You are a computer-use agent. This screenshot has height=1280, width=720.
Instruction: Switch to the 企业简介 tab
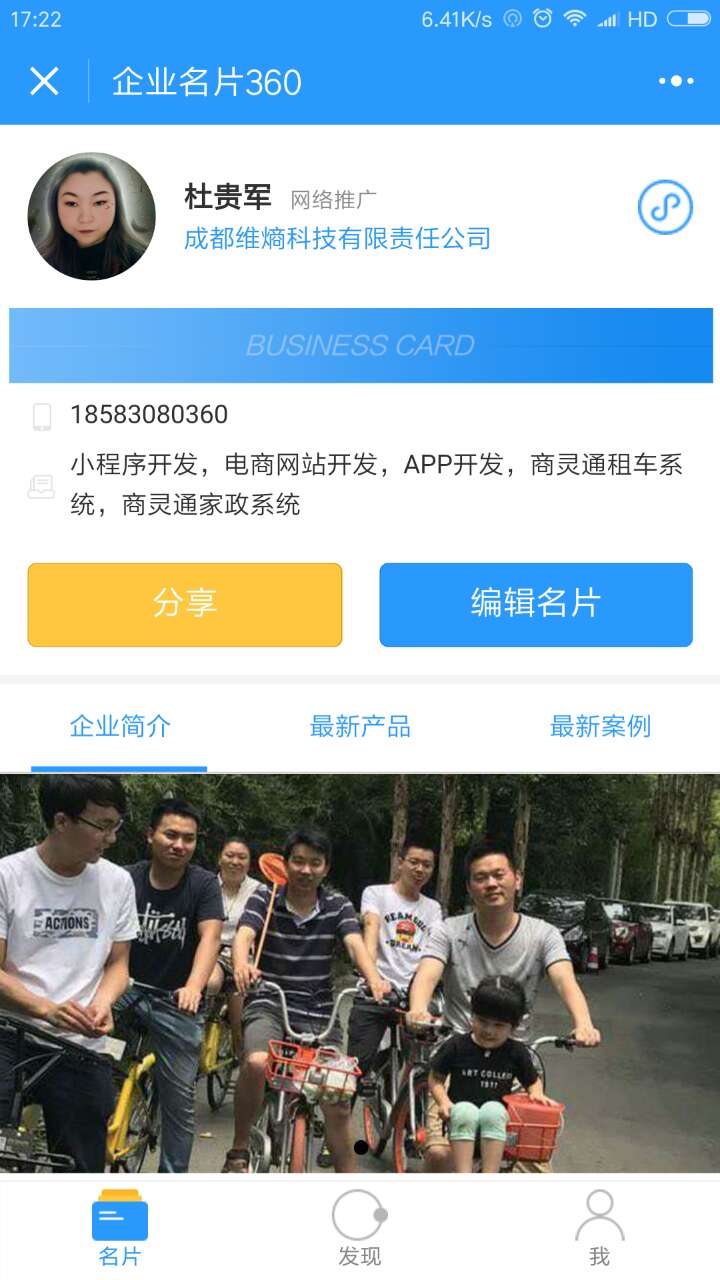(x=120, y=727)
